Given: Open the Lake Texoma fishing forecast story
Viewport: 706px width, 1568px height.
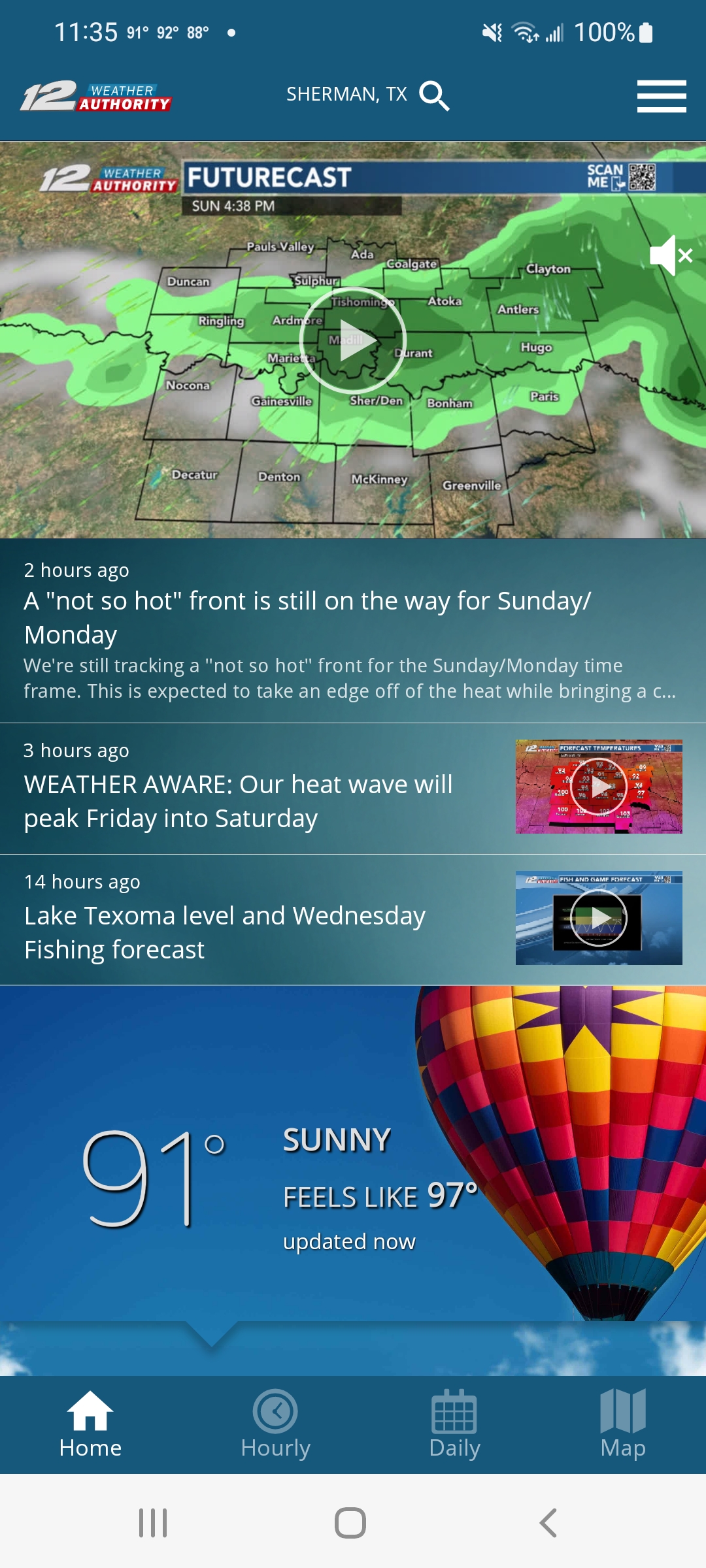Looking at the screenshot, I should click(225, 932).
